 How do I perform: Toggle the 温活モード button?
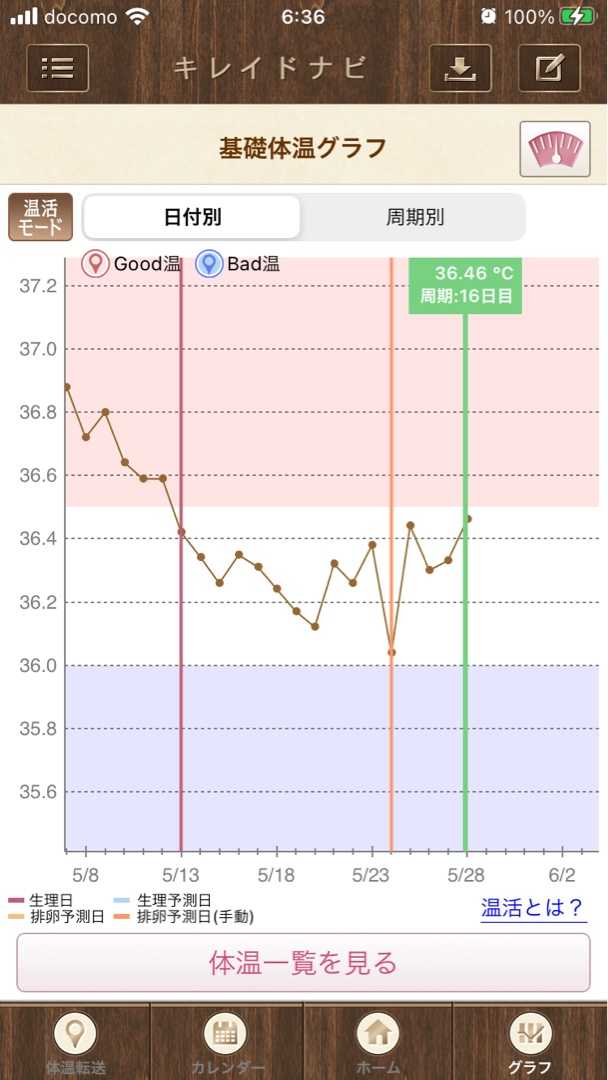tap(40, 217)
